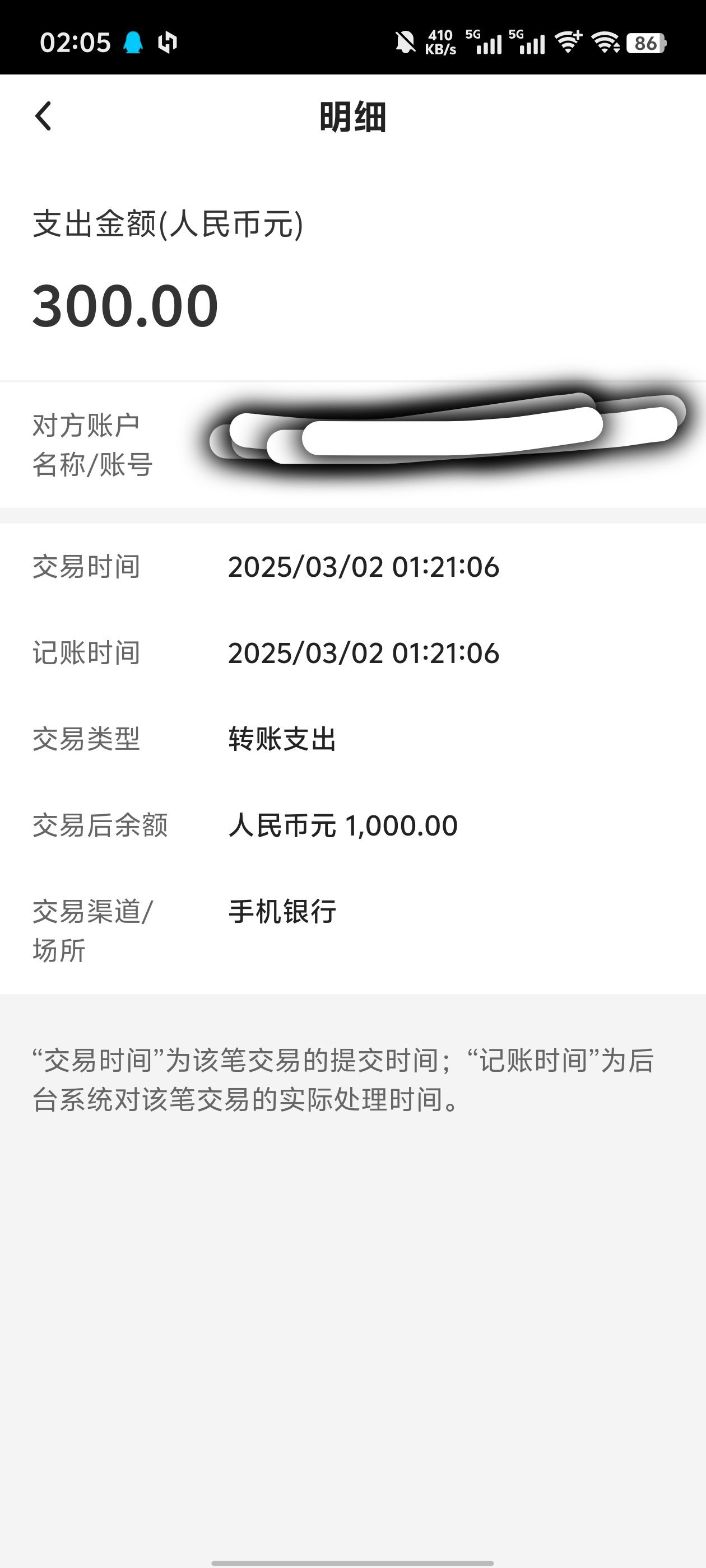The image size is (706, 1568).
Task: Select the 手机银行 channel entry
Action: click(281, 911)
